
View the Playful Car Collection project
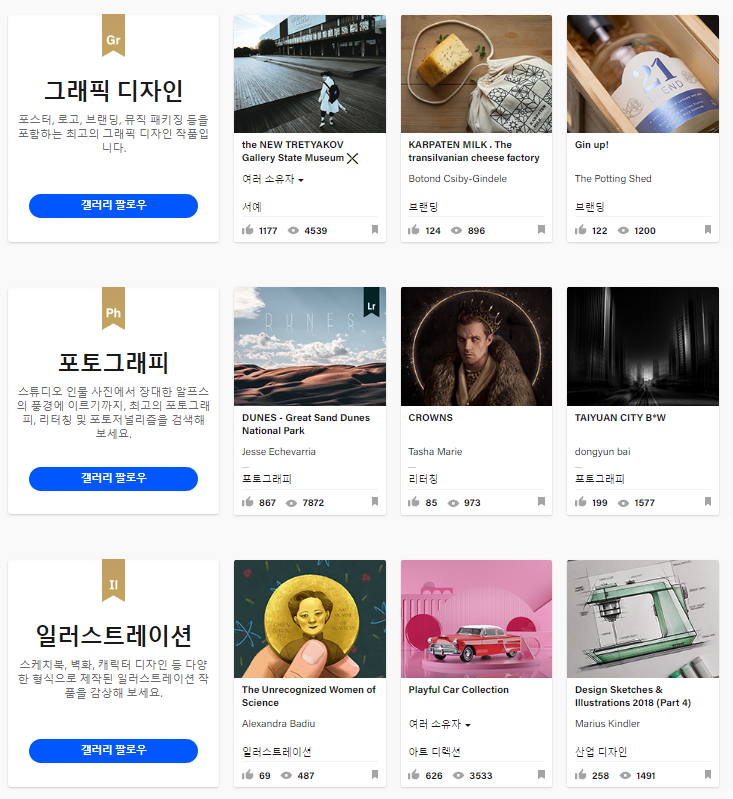476,618
